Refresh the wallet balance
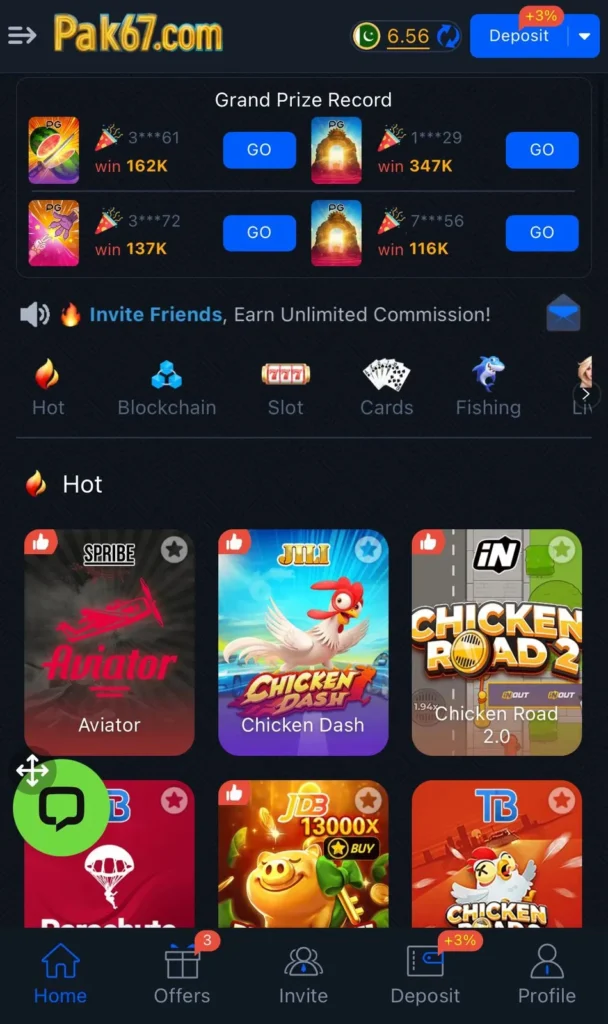 tap(448, 36)
